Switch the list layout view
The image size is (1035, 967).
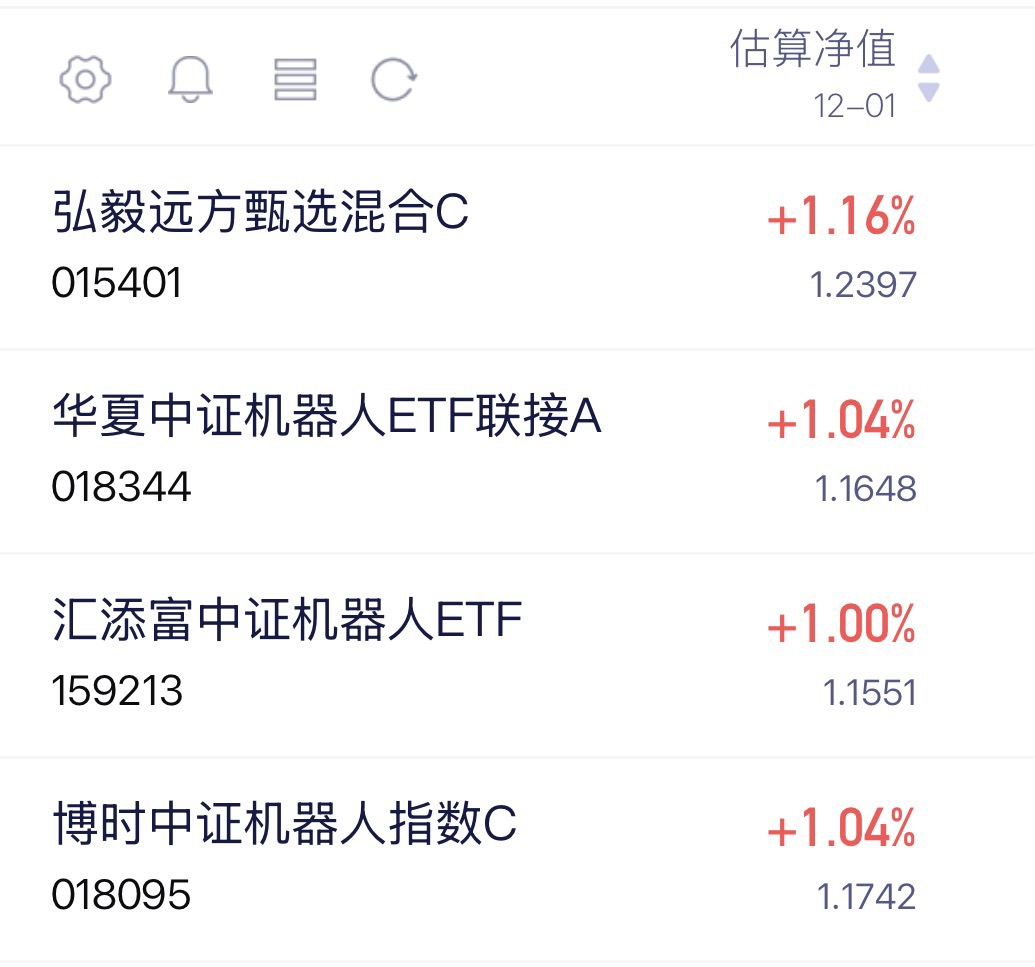pyautogui.click(x=295, y=79)
